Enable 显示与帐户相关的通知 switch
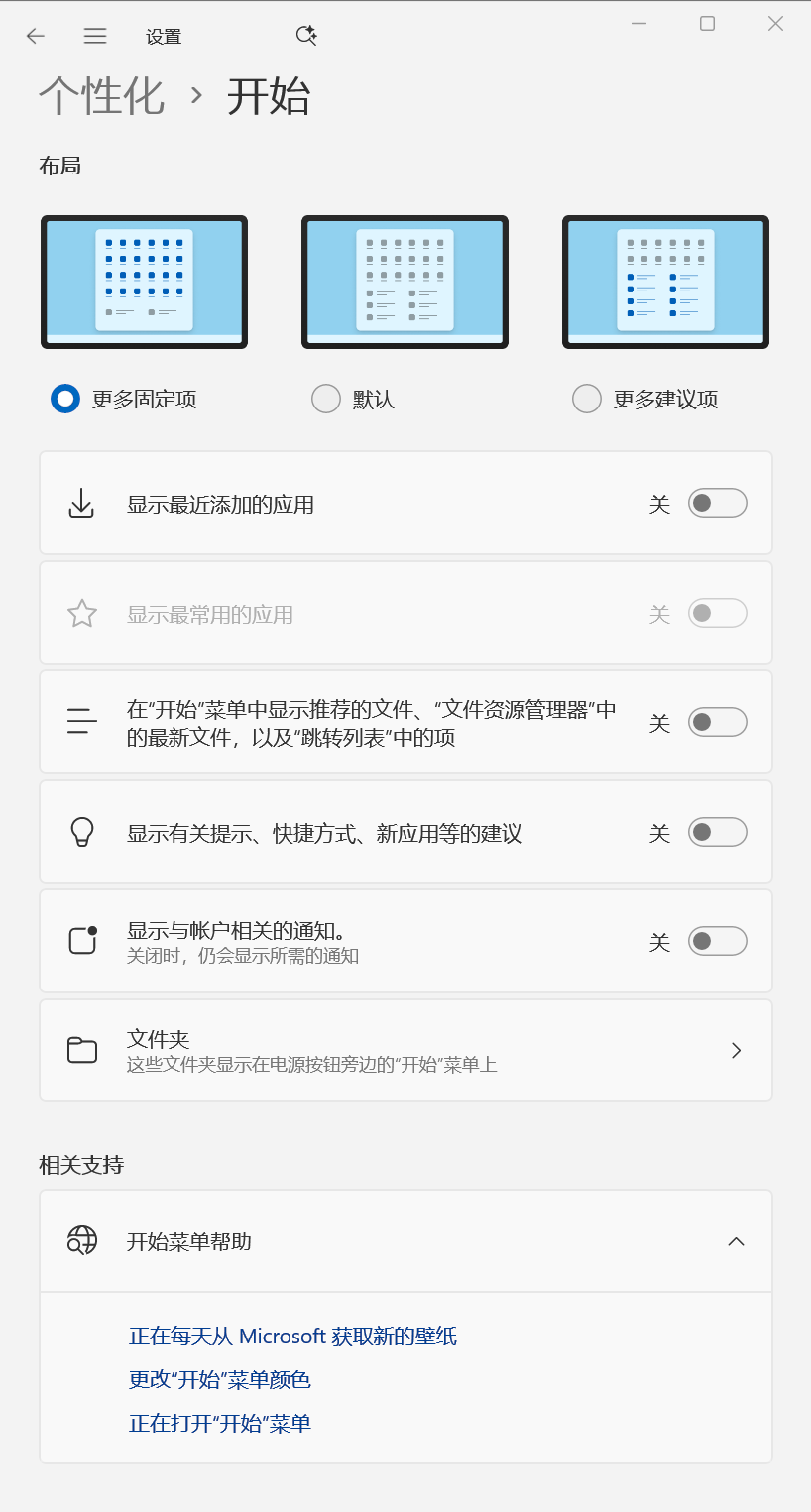Image resolution: width=811 pixels, height=1512 pixels. (x=717, y=942)
